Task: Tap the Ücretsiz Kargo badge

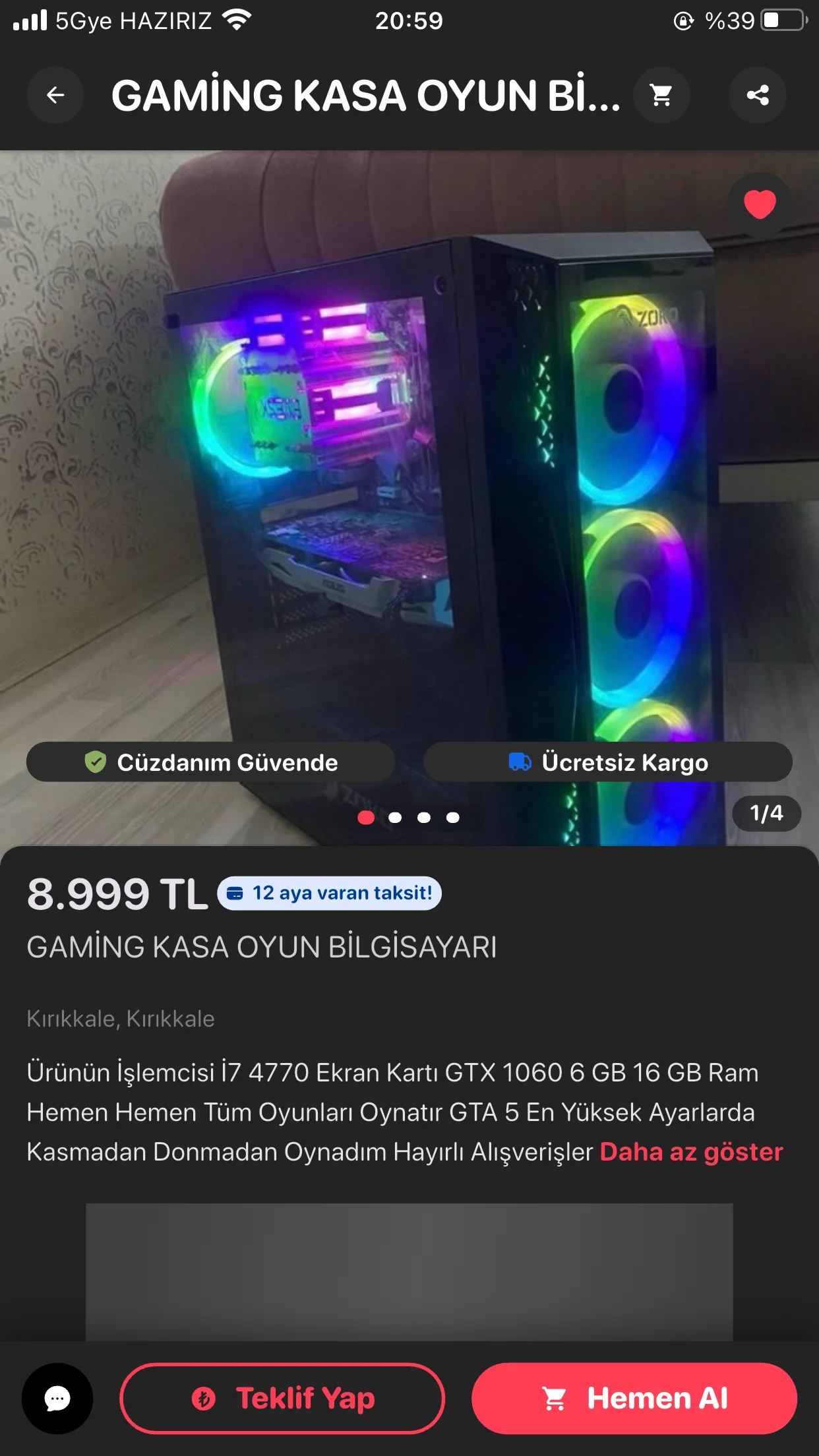Action: (608, 762)
